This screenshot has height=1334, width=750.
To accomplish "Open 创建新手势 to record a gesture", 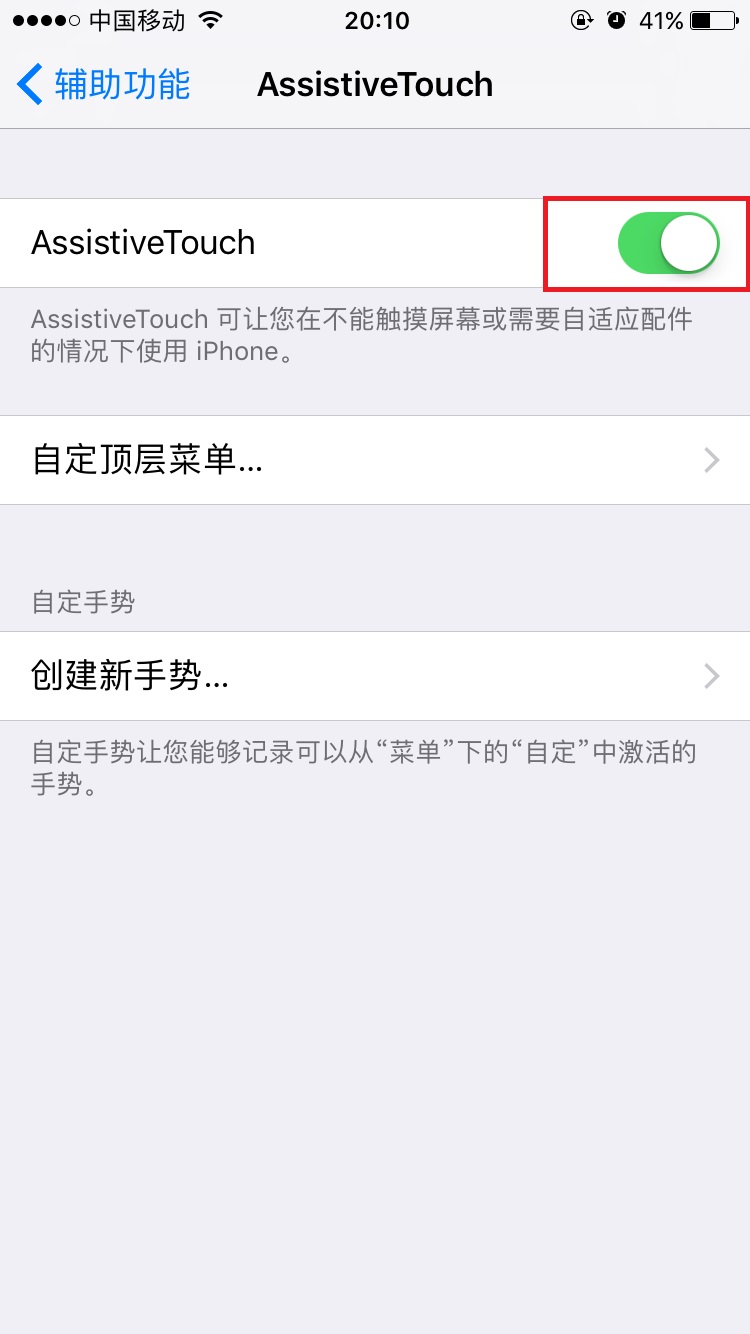I will click(x=375, y=676).
